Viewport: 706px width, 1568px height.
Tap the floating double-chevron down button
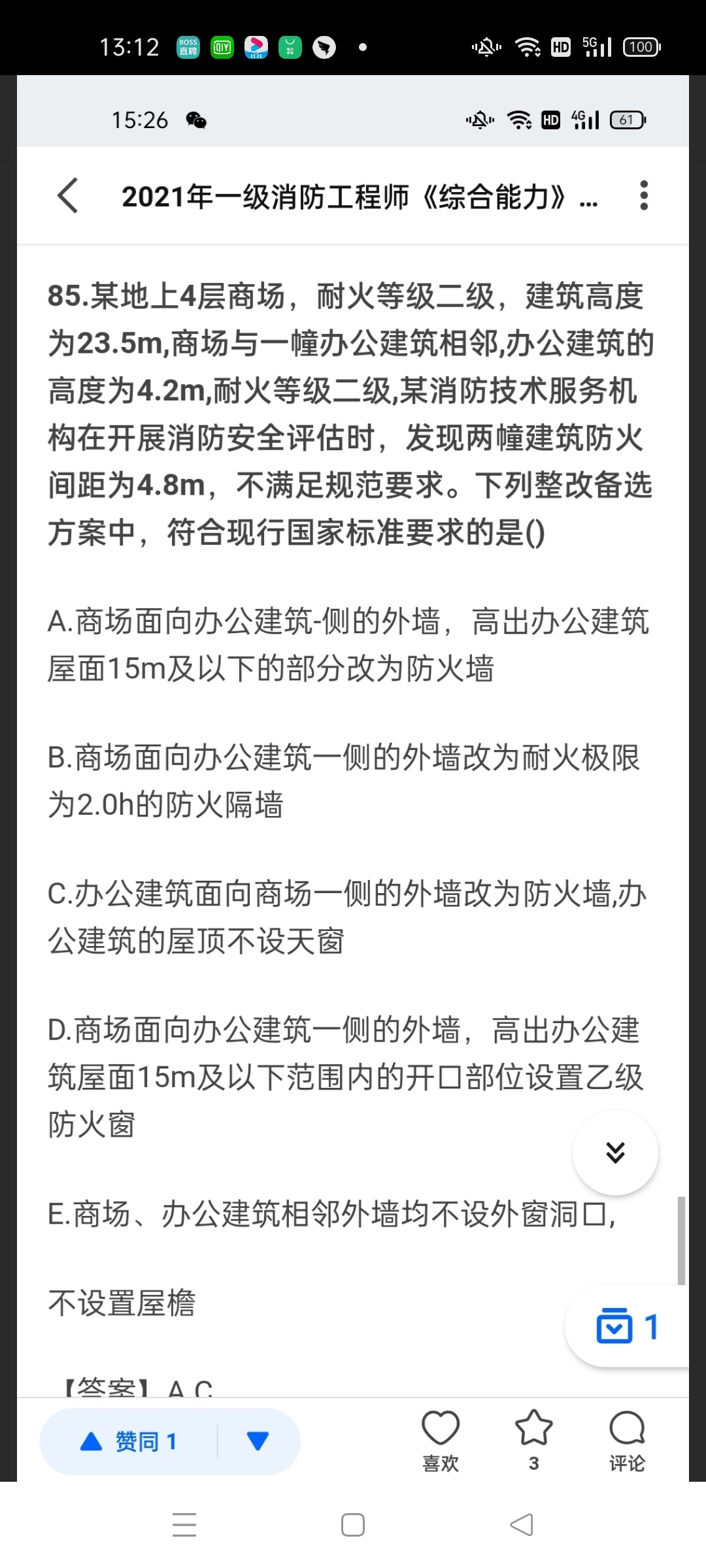(x=615, y=1152)
